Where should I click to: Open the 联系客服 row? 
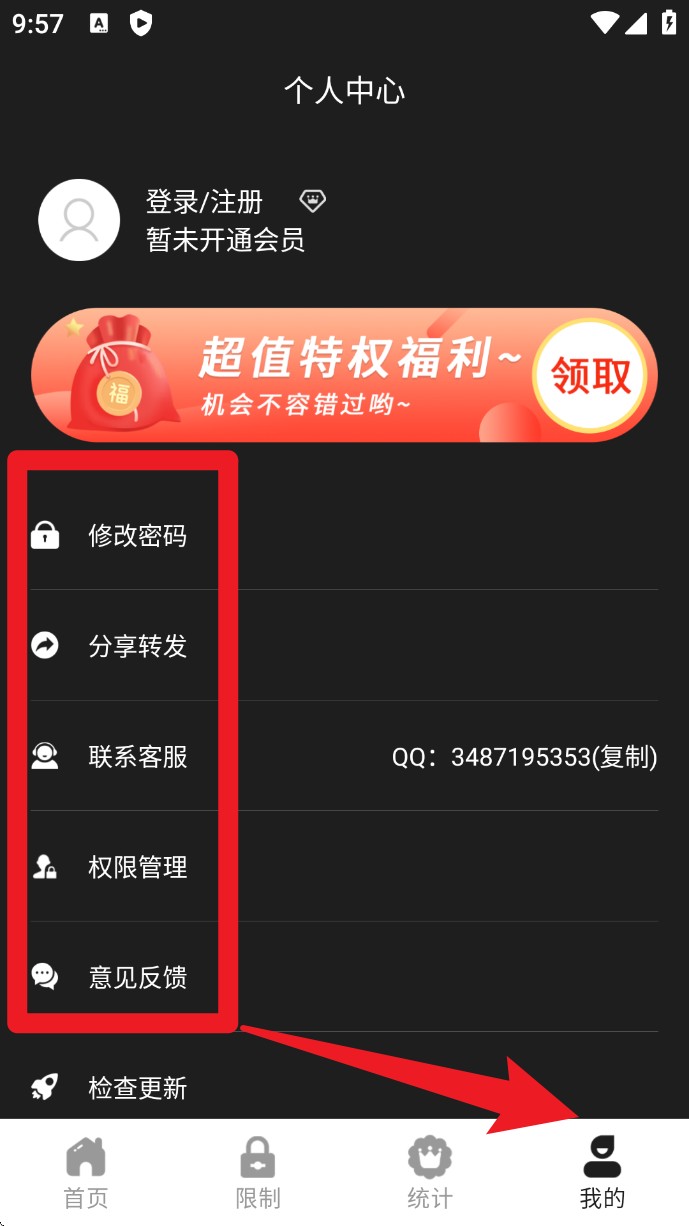point(137,757)
